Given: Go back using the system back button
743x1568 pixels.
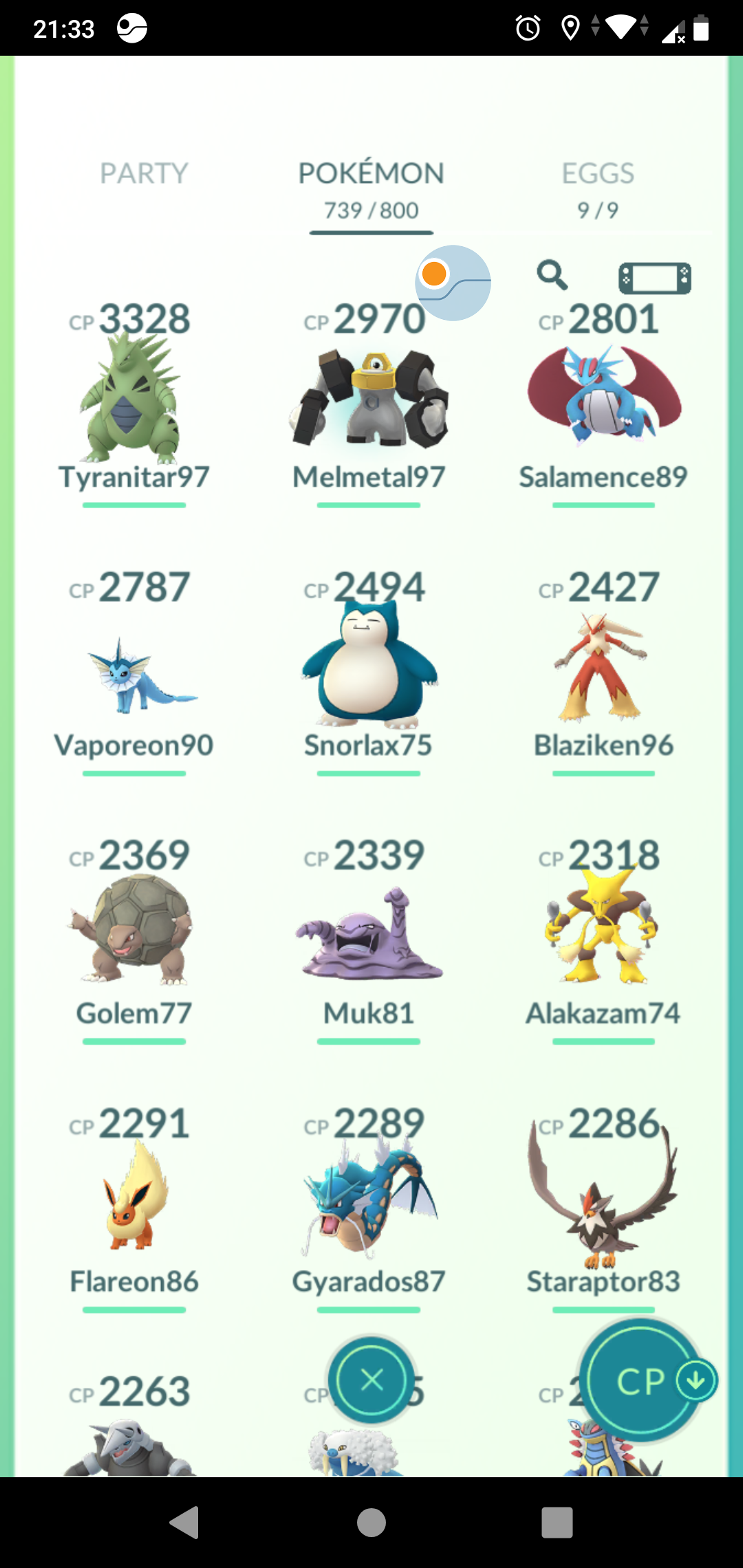Looking at the screenshot, I should [184, 1522].
